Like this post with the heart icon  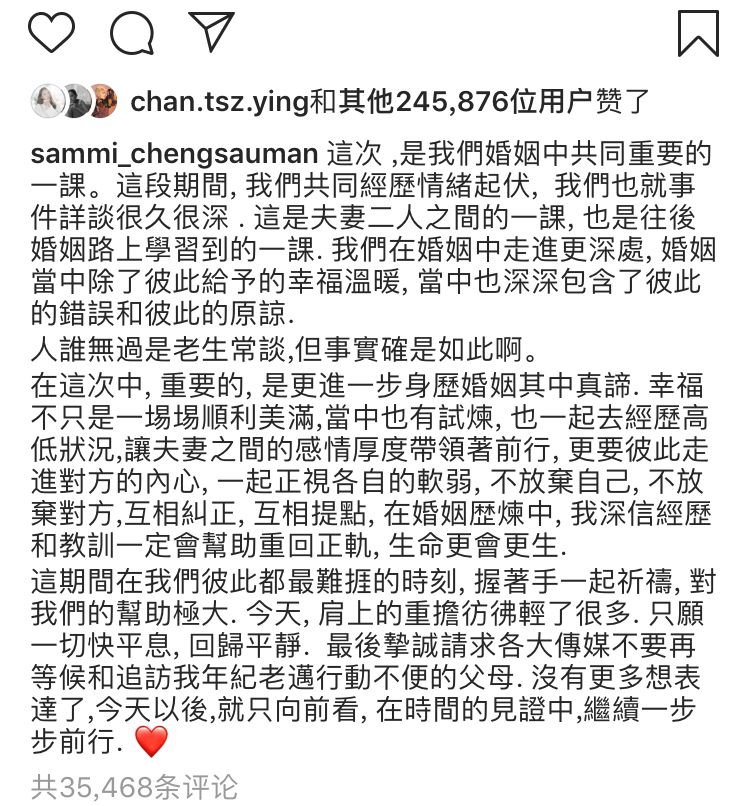pos(51,33)
